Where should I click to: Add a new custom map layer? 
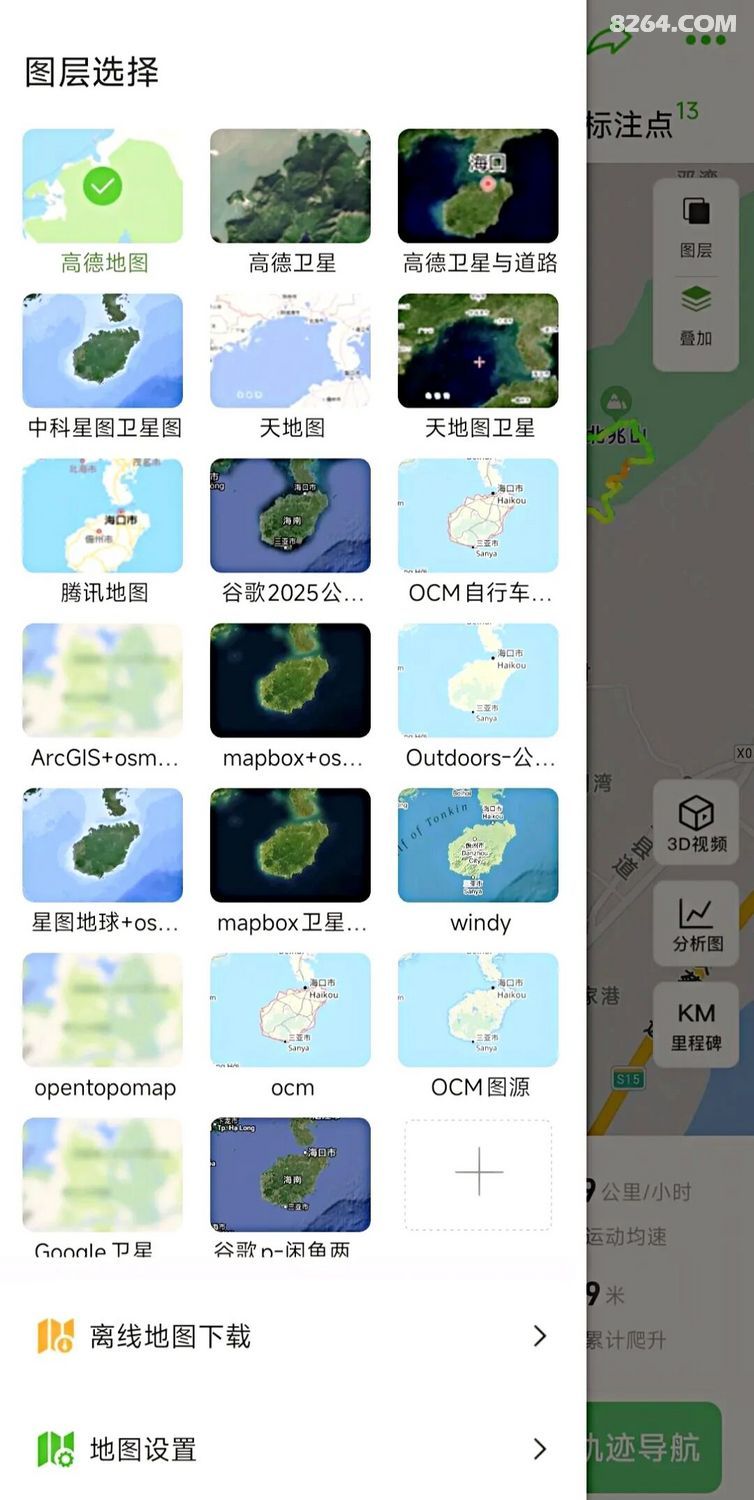478,1174
